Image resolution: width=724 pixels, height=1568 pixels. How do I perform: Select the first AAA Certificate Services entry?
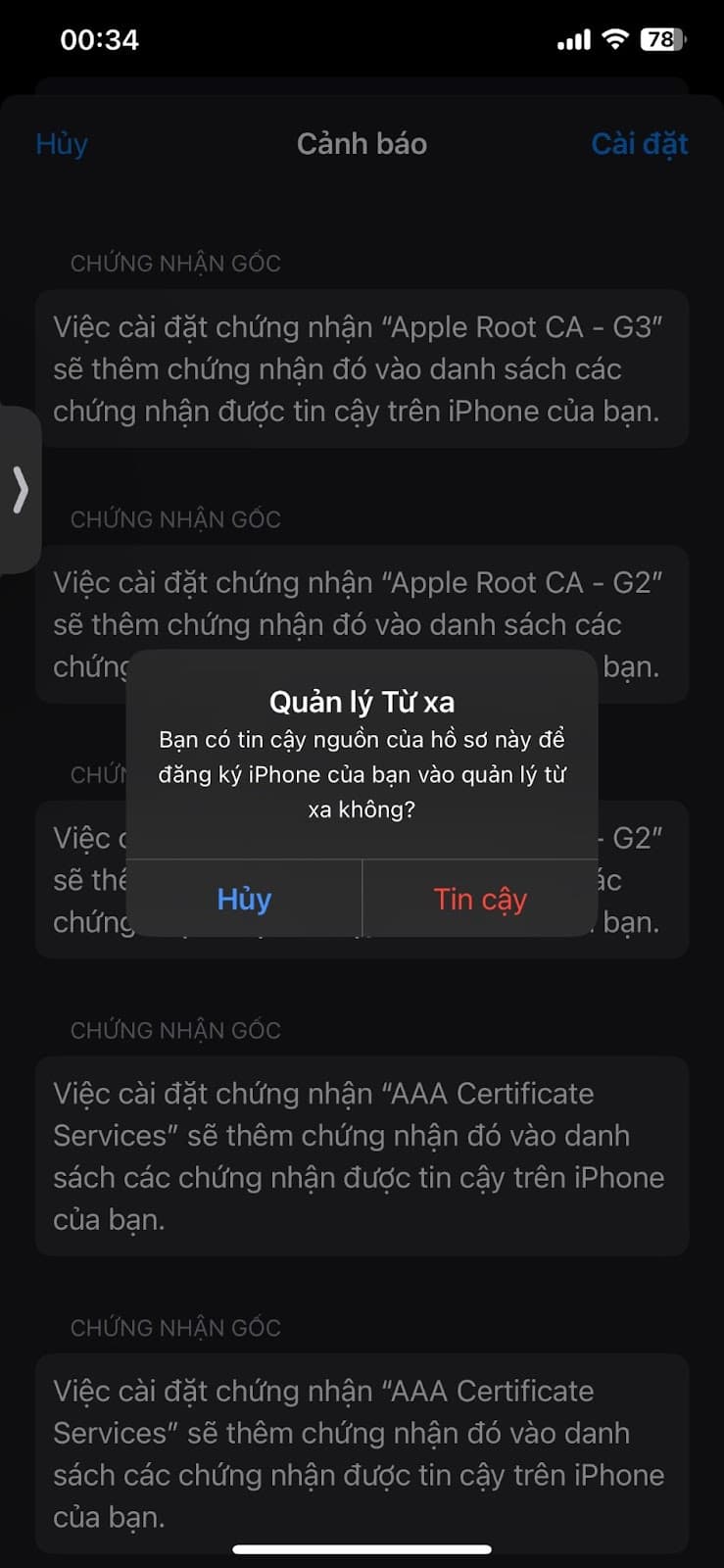click(x=362, y=1156)
